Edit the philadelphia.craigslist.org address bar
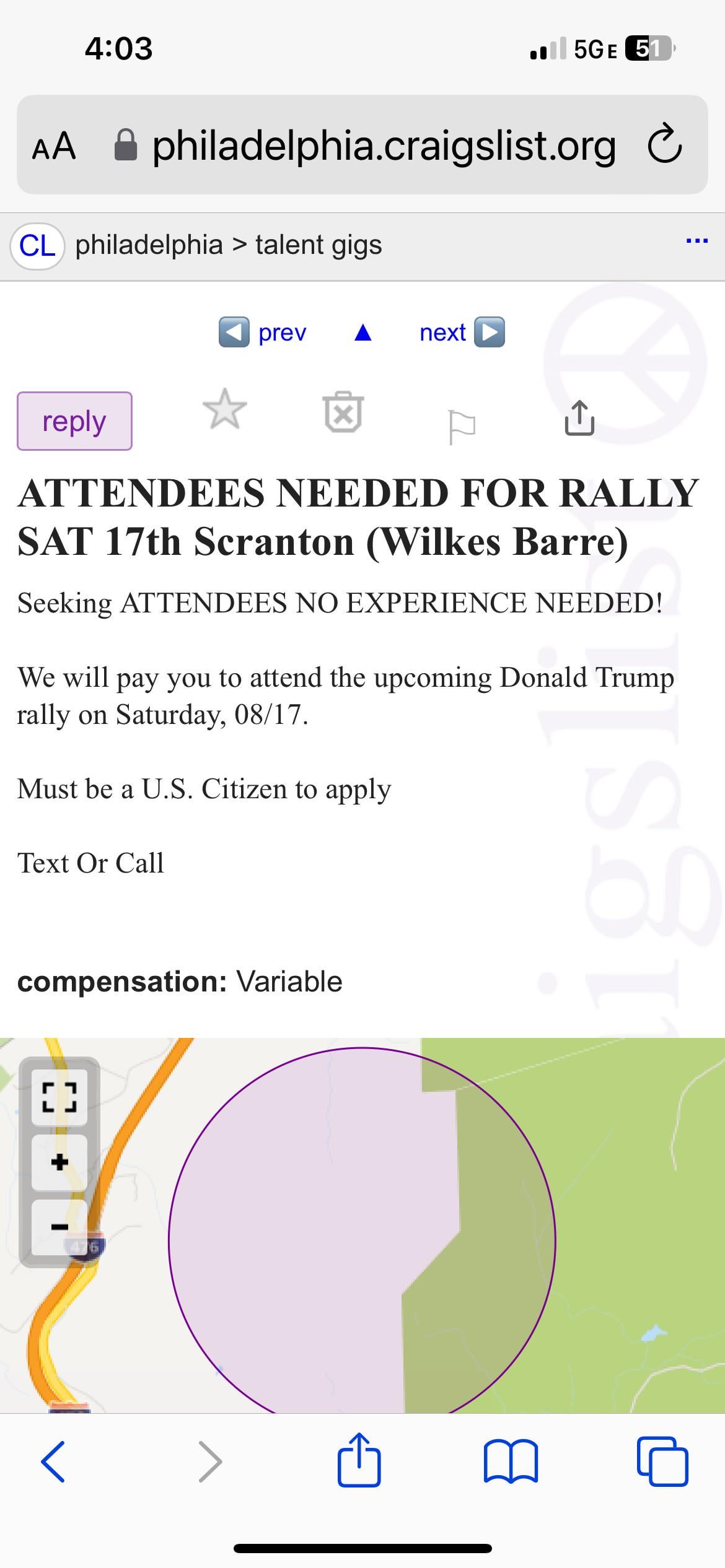 pyautogui.click(x=384, y=146)
